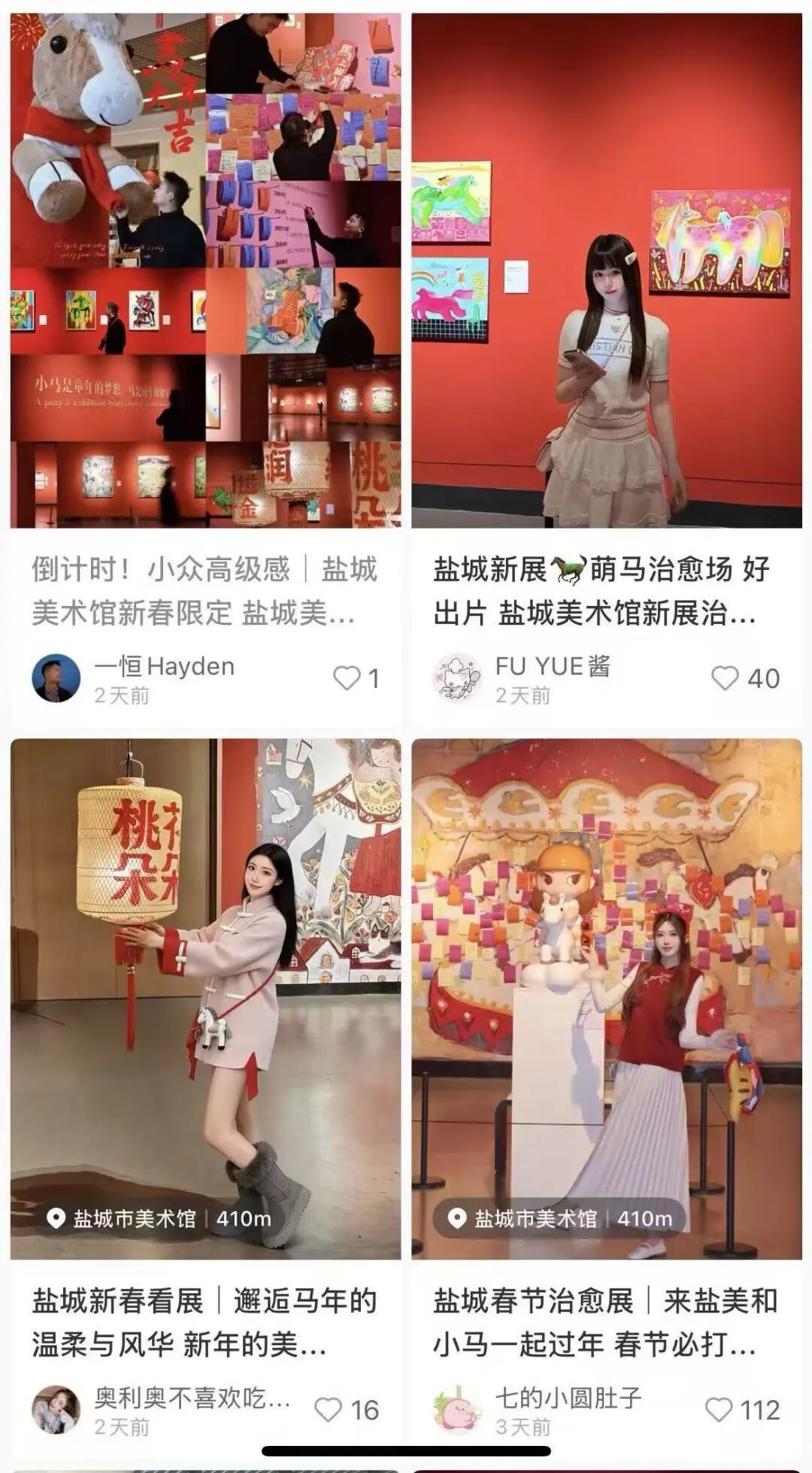View 奥利奥不喜欢吃's profile avatar
The height and width of the screenshot is (1473, 812).
[x=56, y=1410]
